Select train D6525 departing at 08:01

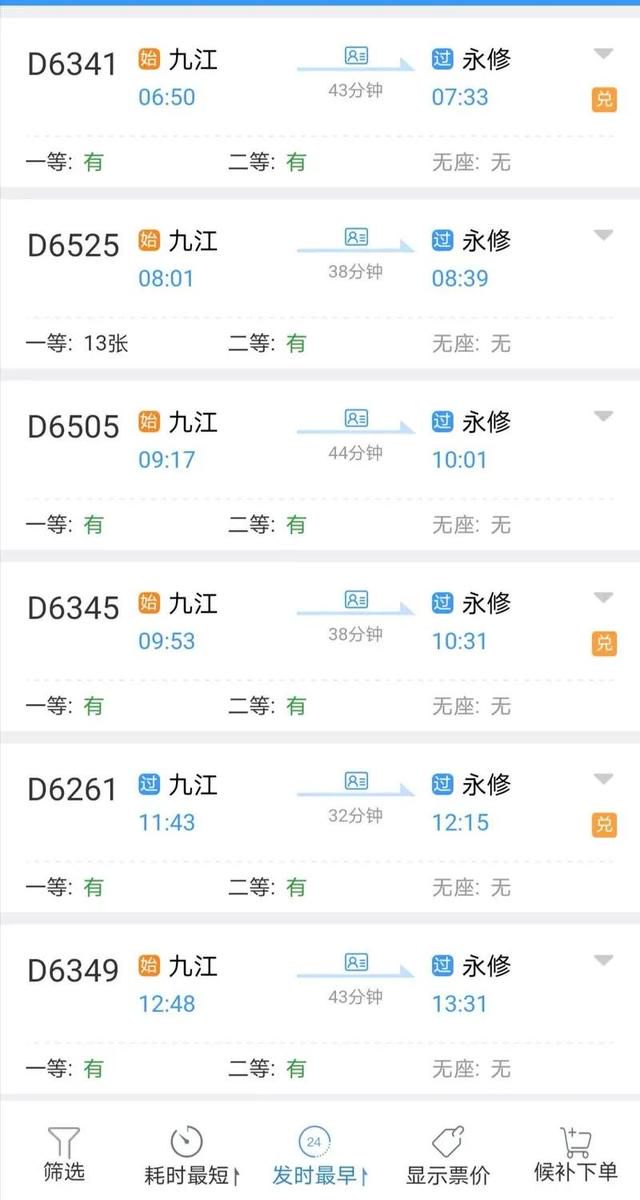(x=320, y=284)
